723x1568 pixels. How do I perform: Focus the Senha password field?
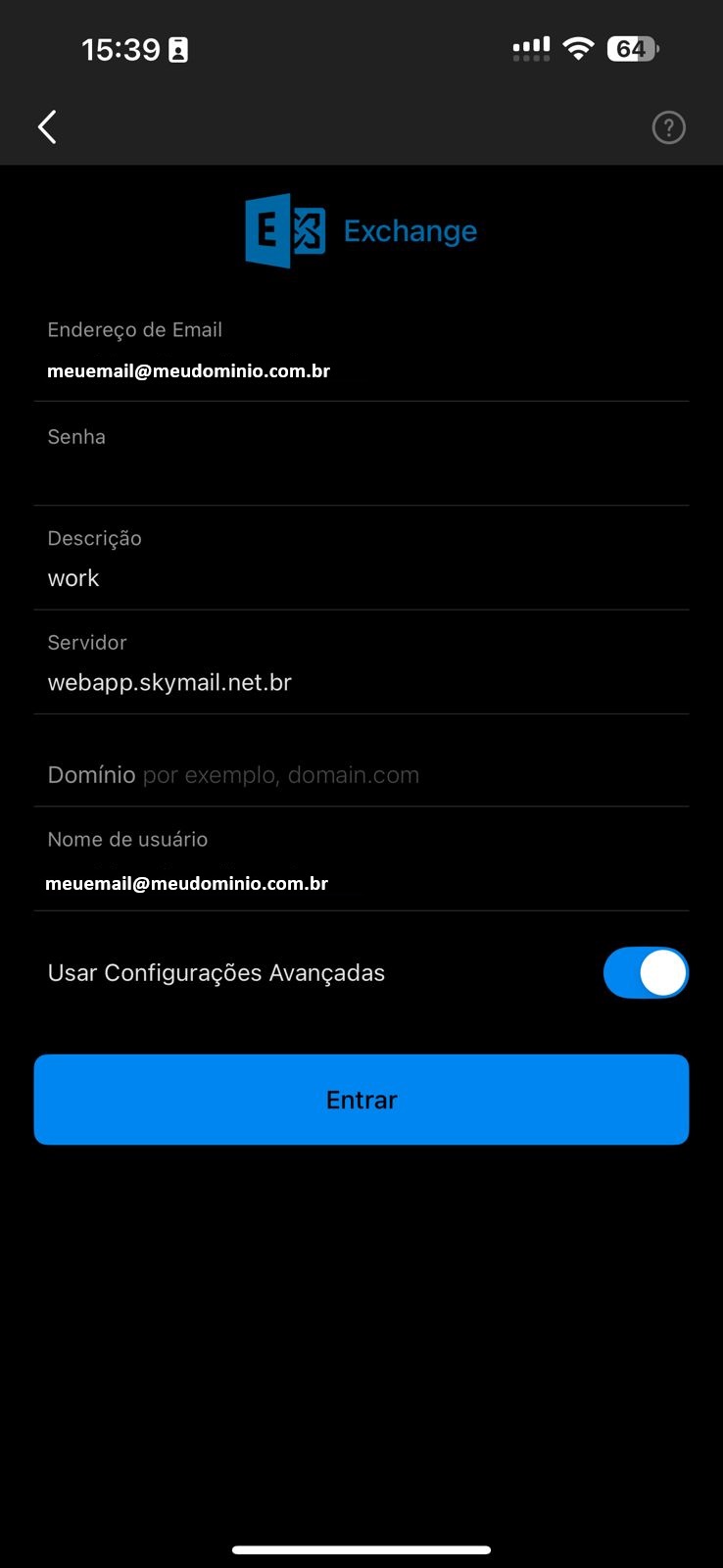coord(361,455)
